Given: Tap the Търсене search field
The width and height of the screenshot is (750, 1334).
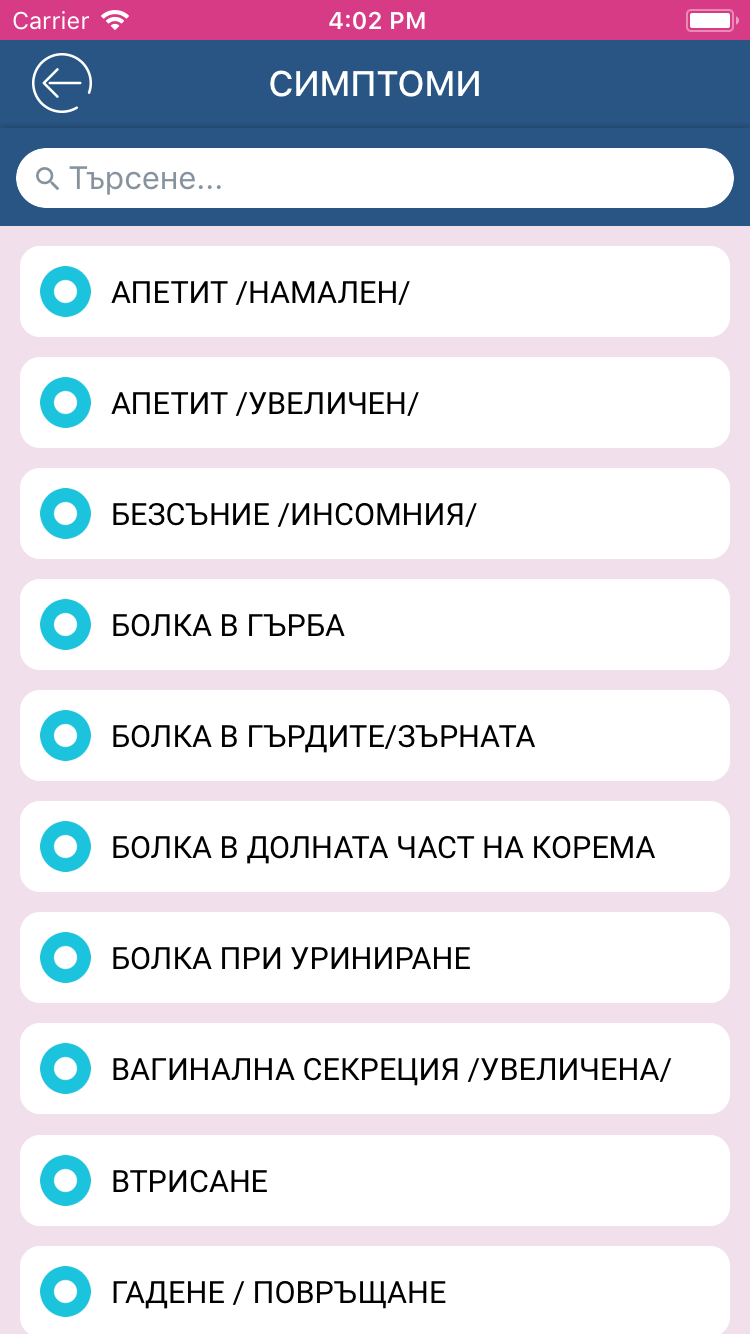Looking at the screenshot, I should click(x=375, y=178).
